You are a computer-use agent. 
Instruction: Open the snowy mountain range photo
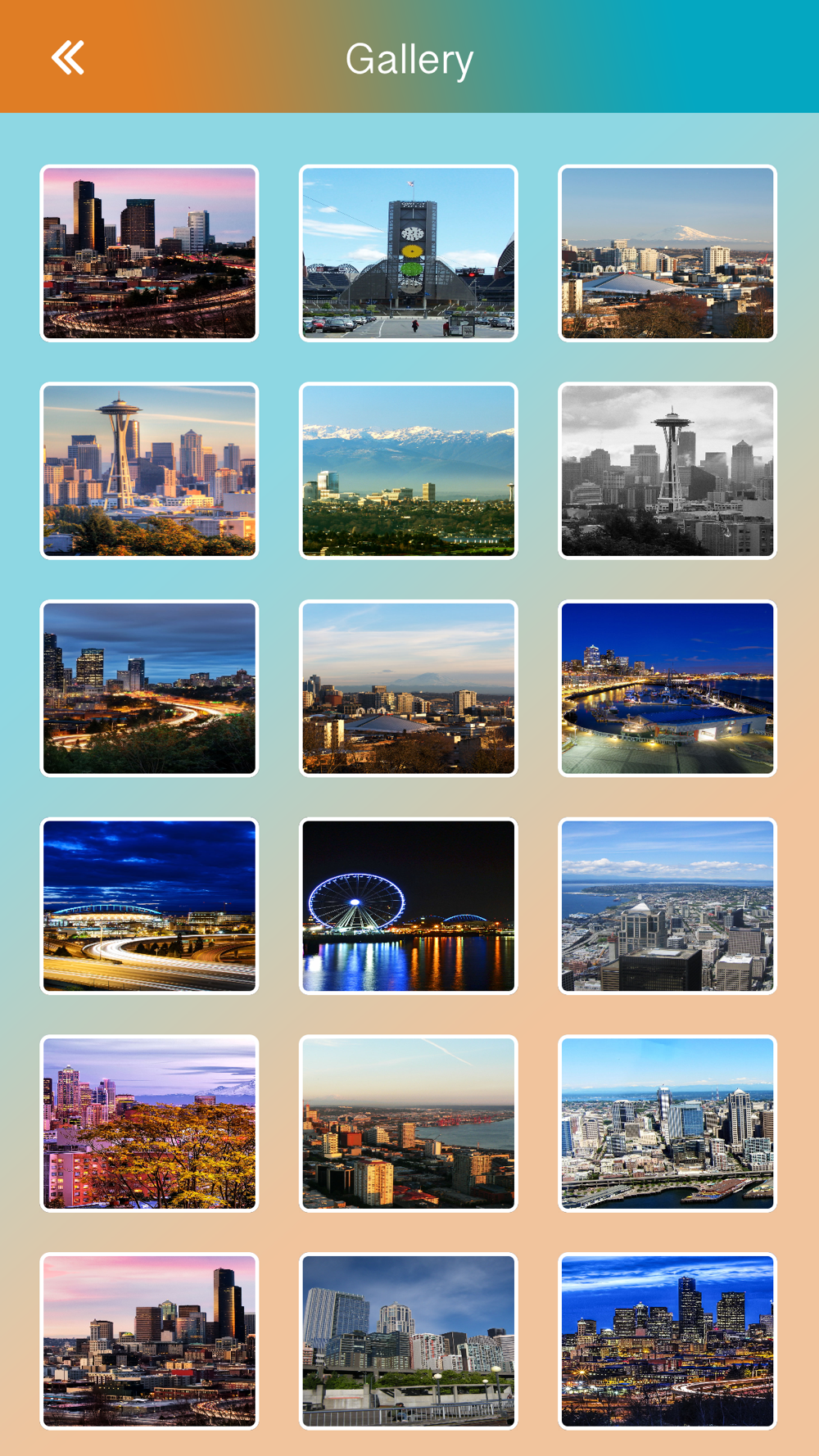pyautogui.click(x=409, y=471)
